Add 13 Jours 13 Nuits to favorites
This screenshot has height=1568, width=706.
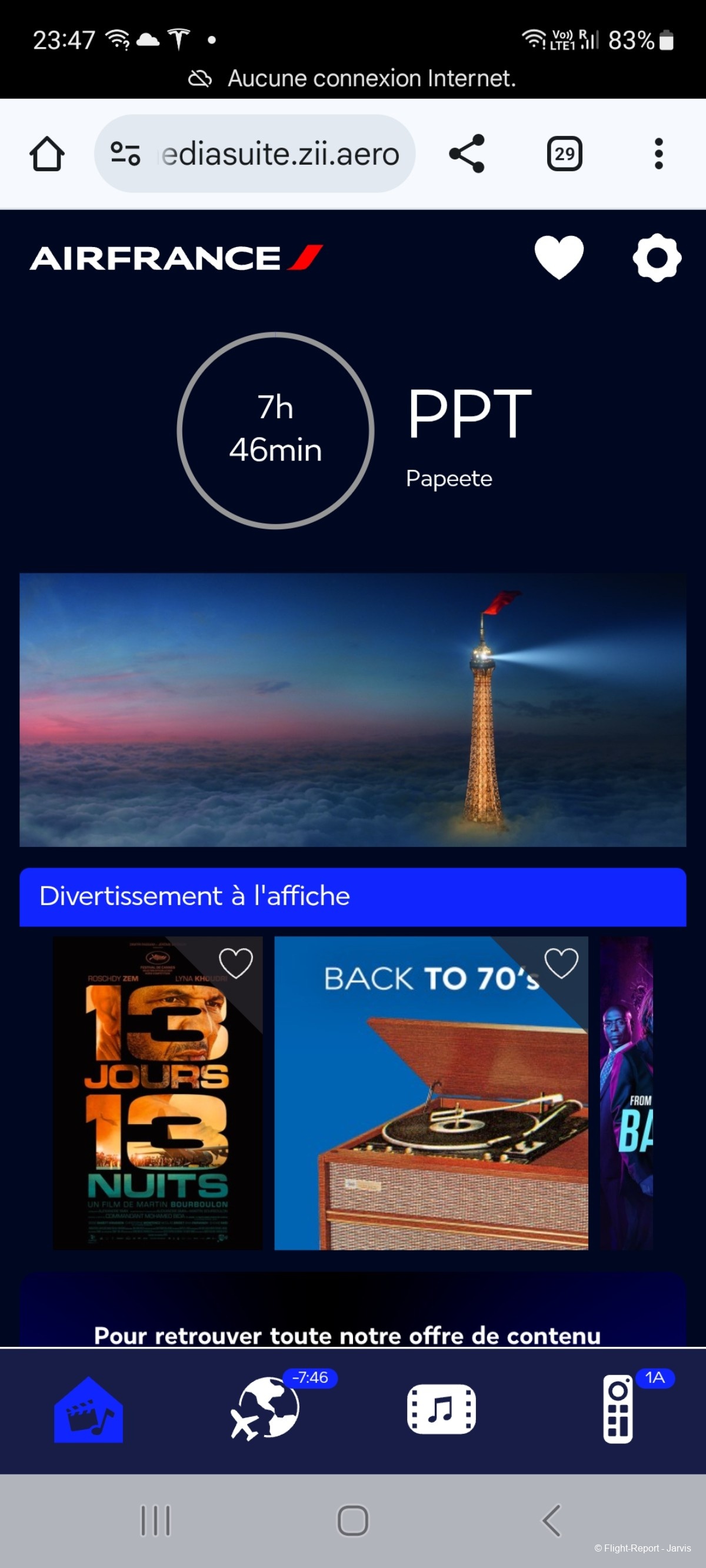(236, 963)
